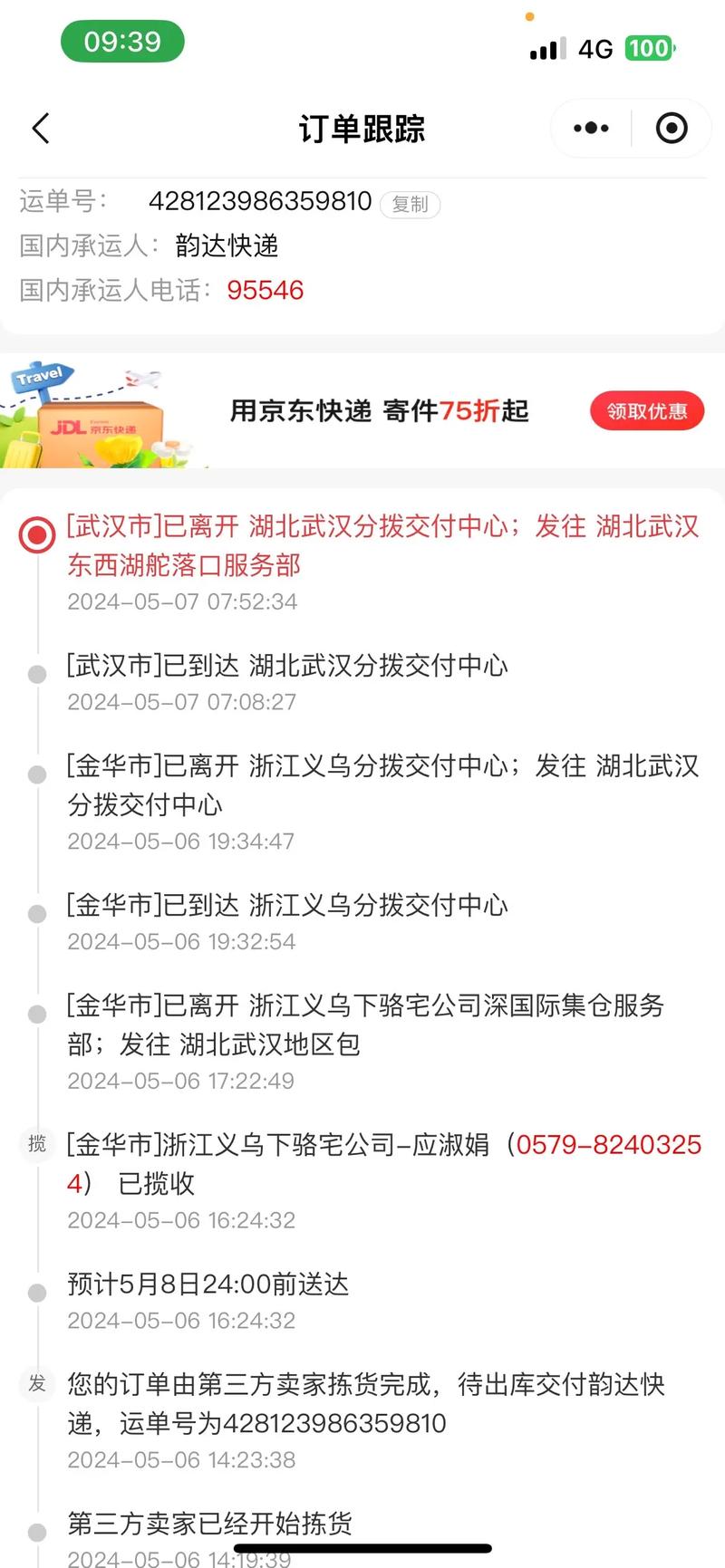Image resolution: width=725 pixels, height=1568 pixels.
Task: Tap the battery level 100 indicator
Action: click(650, 48)
